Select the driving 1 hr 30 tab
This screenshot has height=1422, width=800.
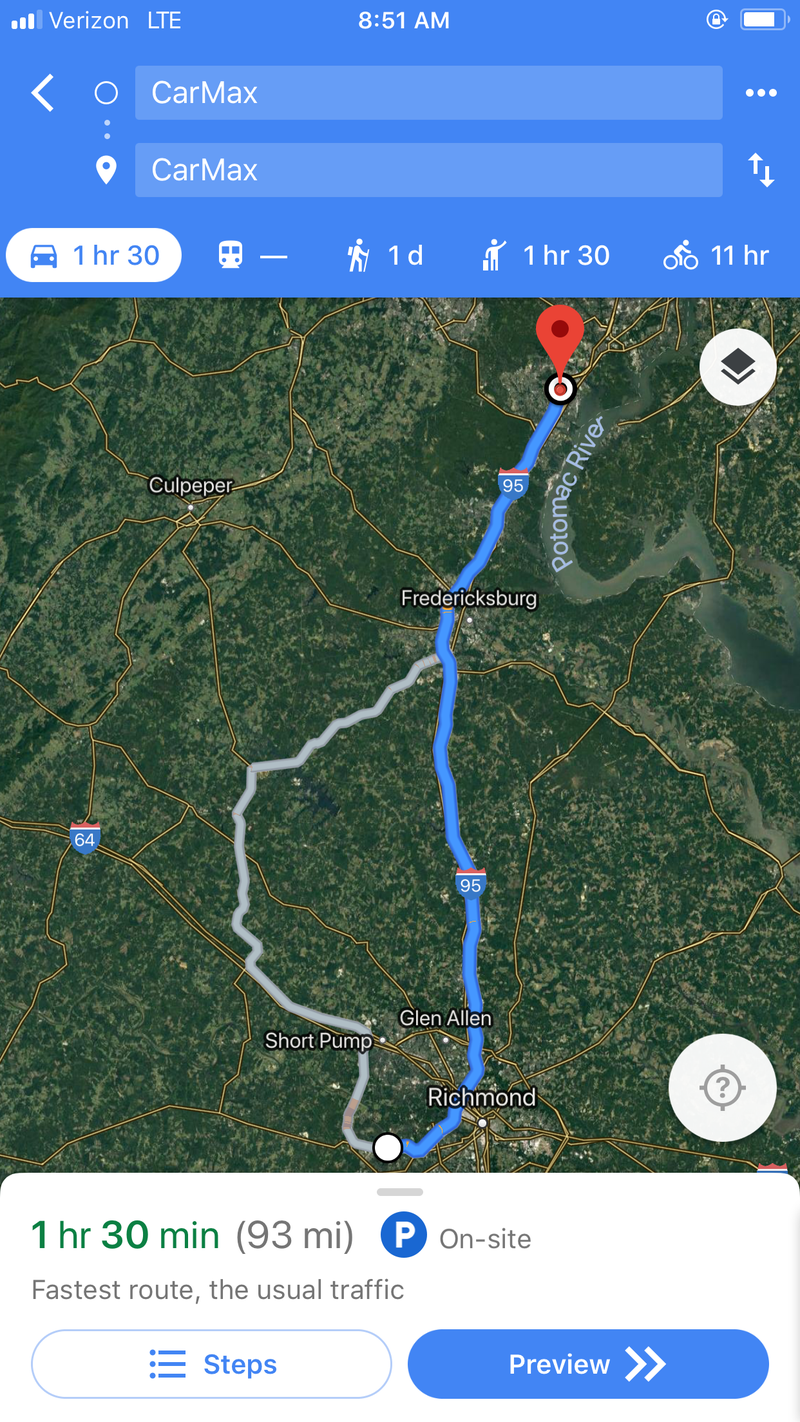pyautogui.click(x=95, y=256)
